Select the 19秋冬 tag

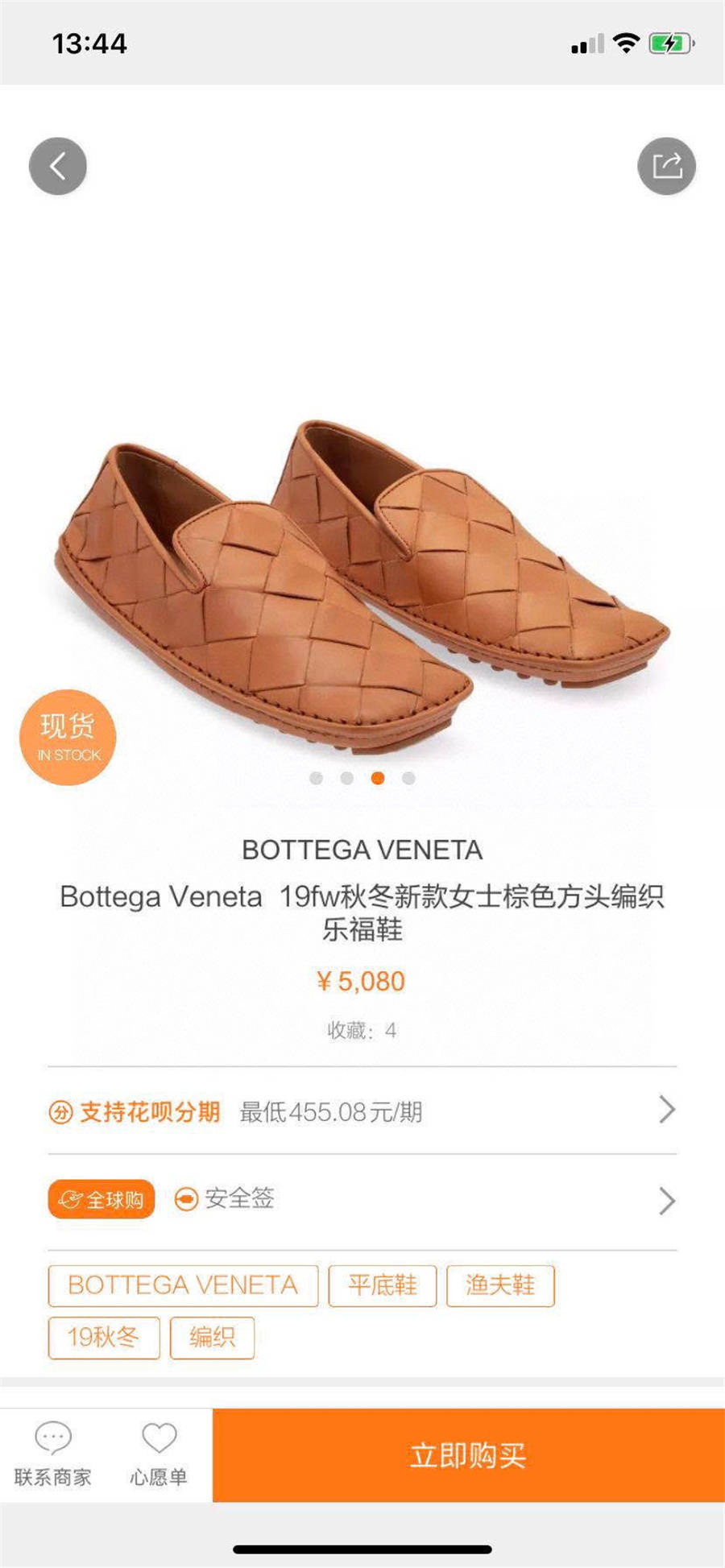click(x=104, y=1338)
